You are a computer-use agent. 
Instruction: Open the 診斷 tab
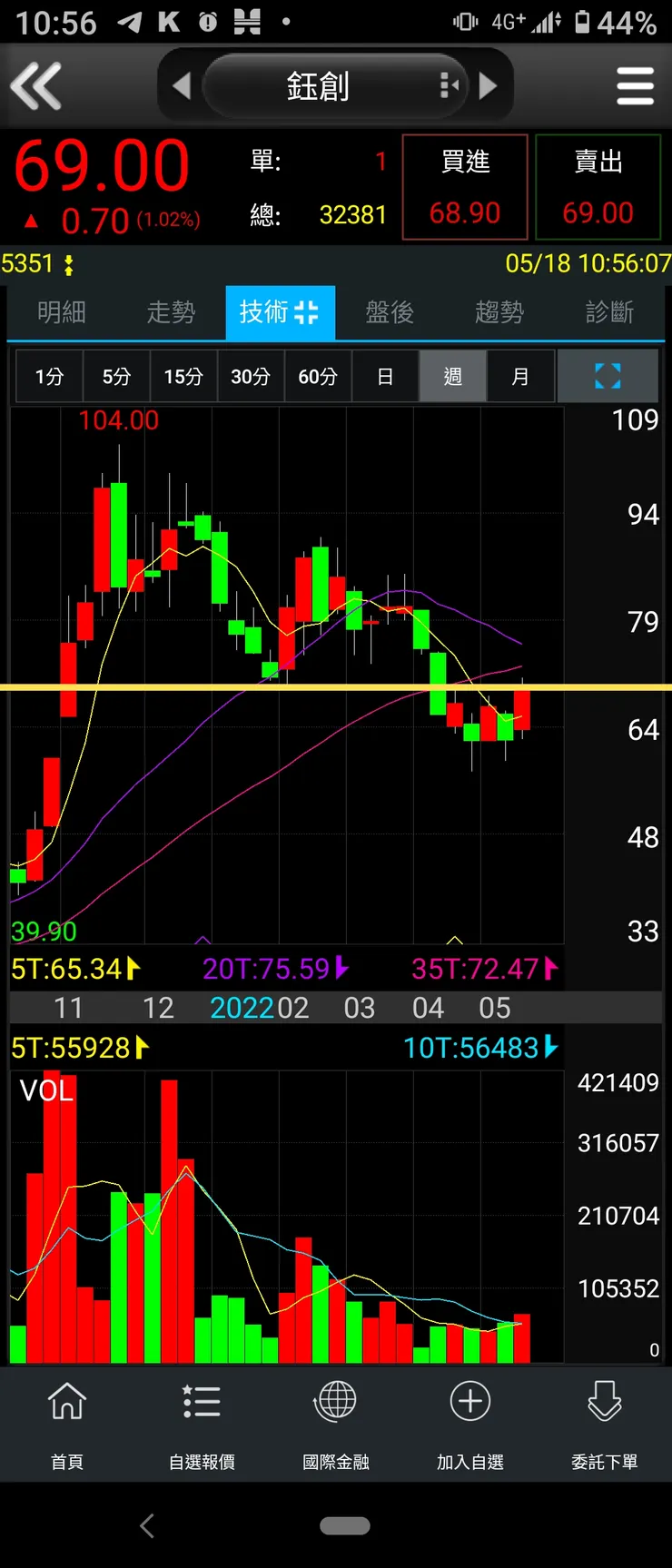(609, 312)
